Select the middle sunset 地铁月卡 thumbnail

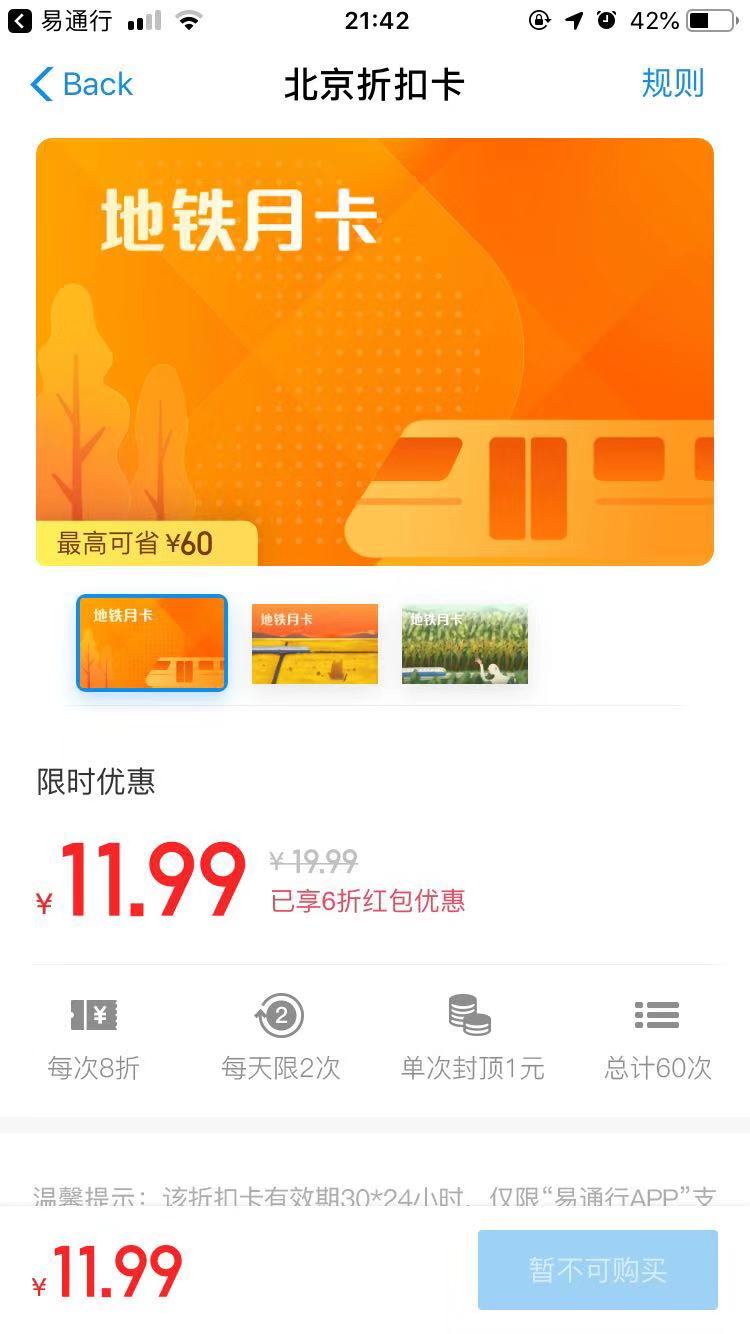pos(314,643)
